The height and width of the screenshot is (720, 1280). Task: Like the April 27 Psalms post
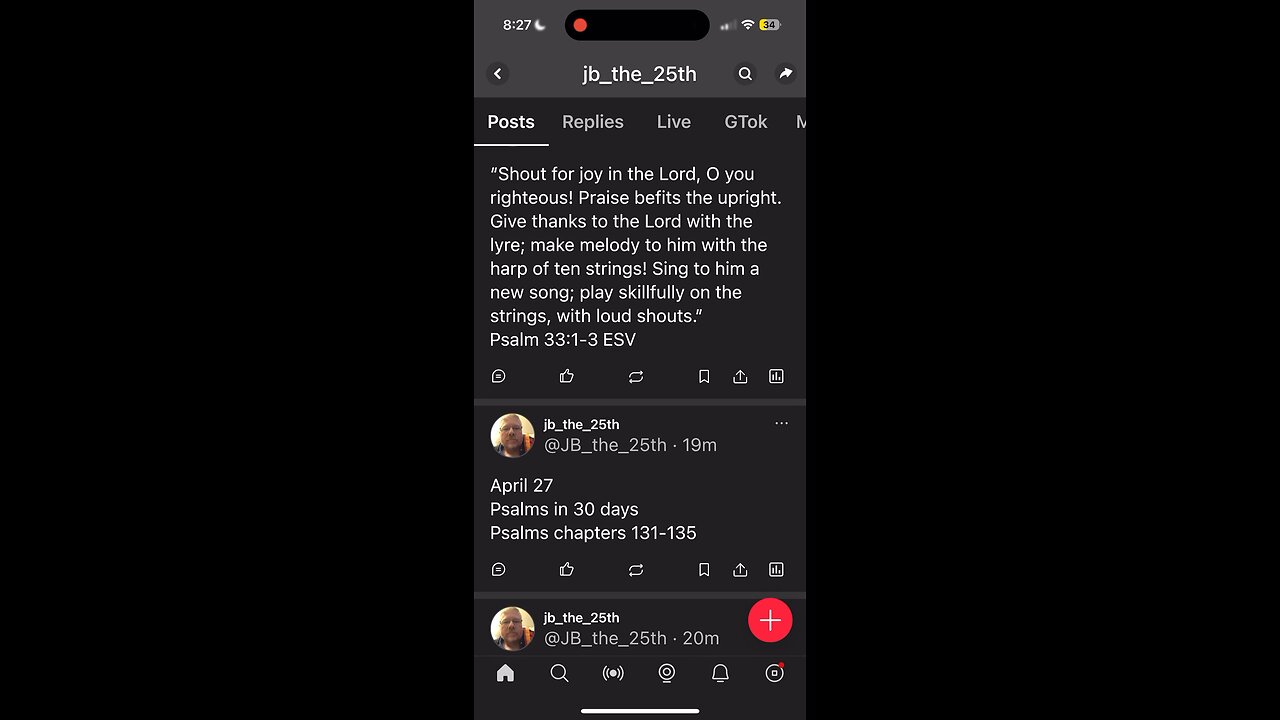567,569
